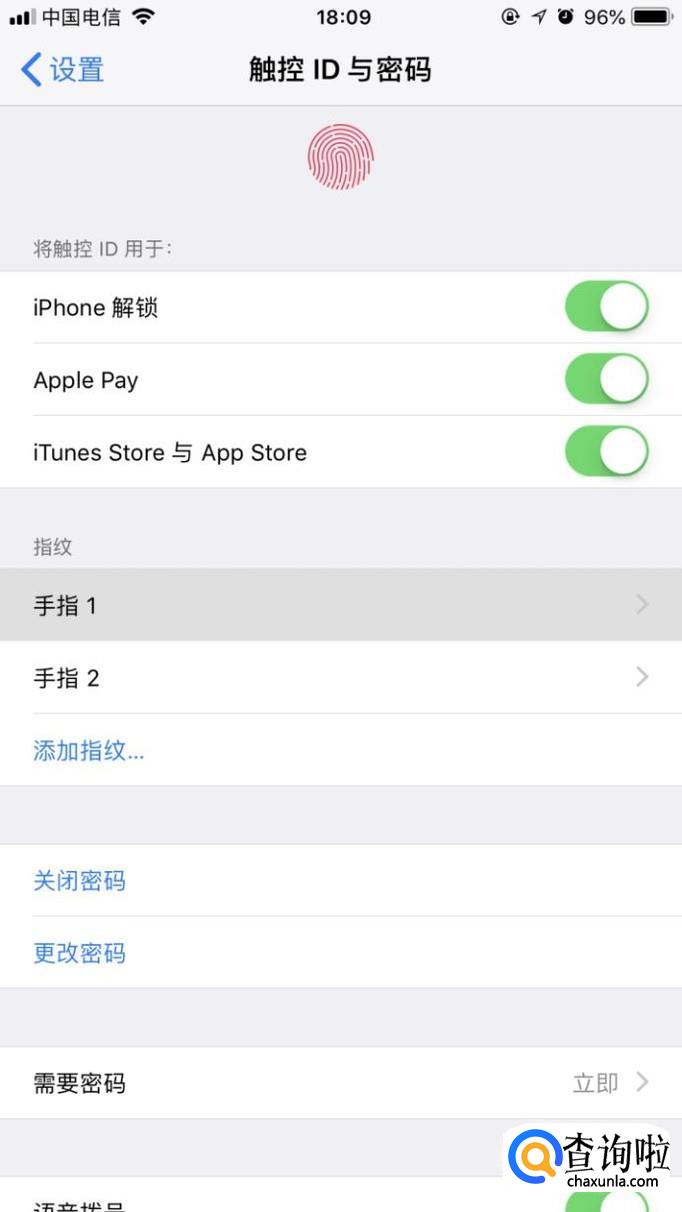Go back to 设置
The height and width of the screenshot is (1212, 682).
62,70
